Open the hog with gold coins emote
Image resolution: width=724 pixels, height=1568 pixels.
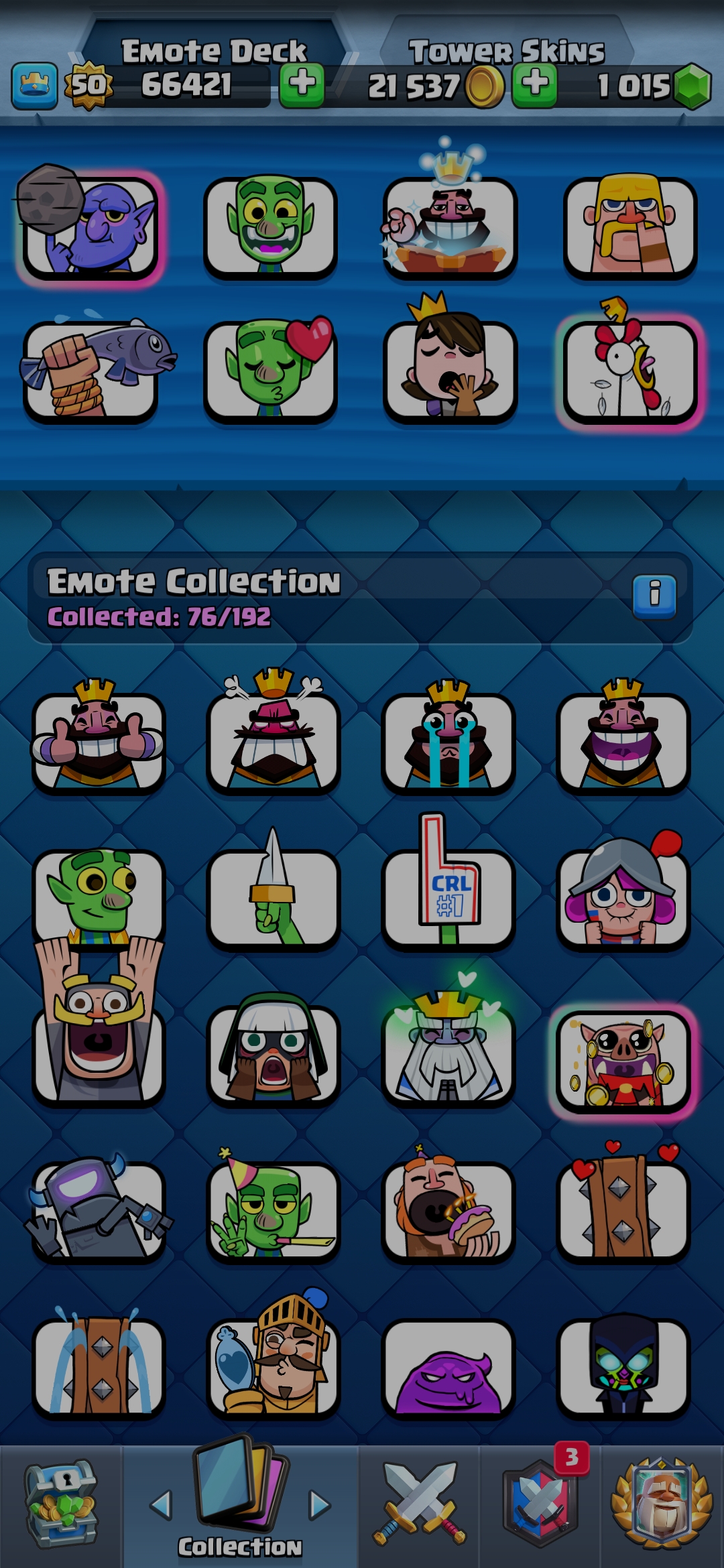(x=623, y=1062)
